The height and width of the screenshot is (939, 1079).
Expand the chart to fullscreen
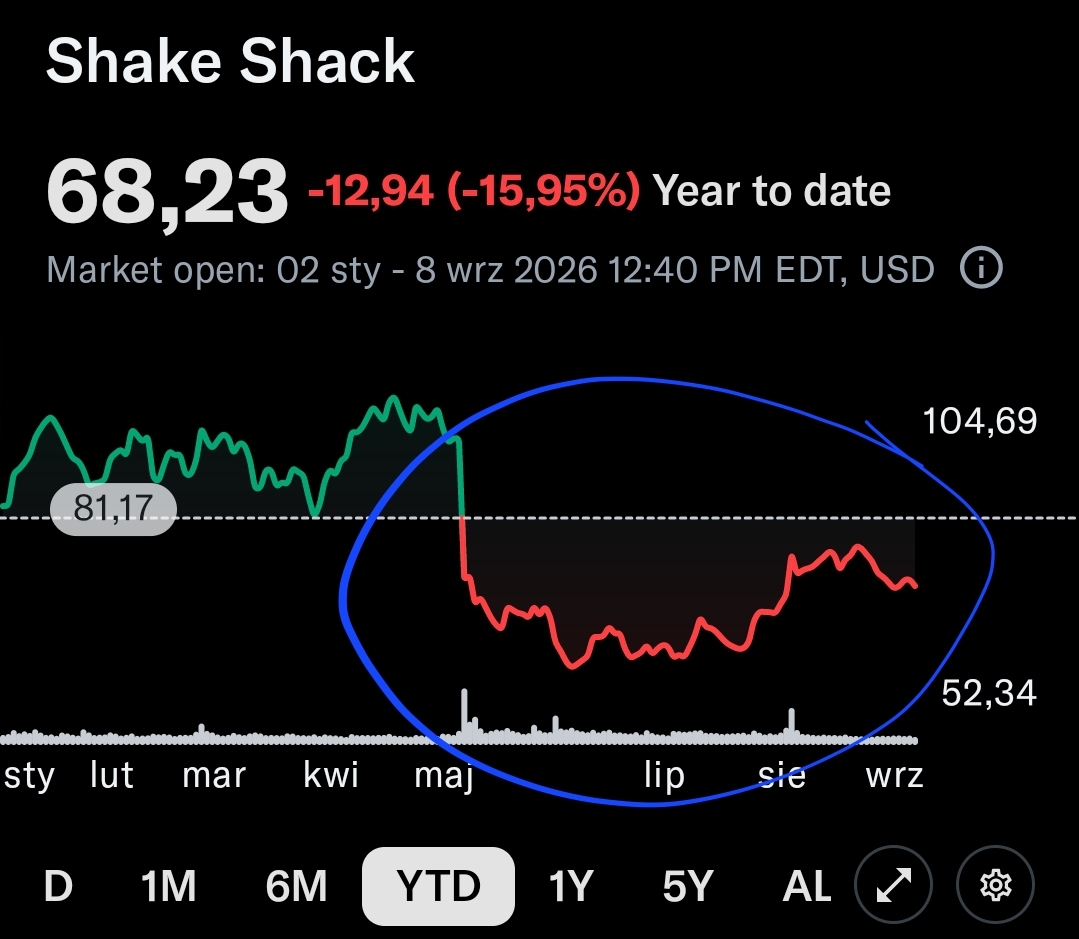click(893, 885)
